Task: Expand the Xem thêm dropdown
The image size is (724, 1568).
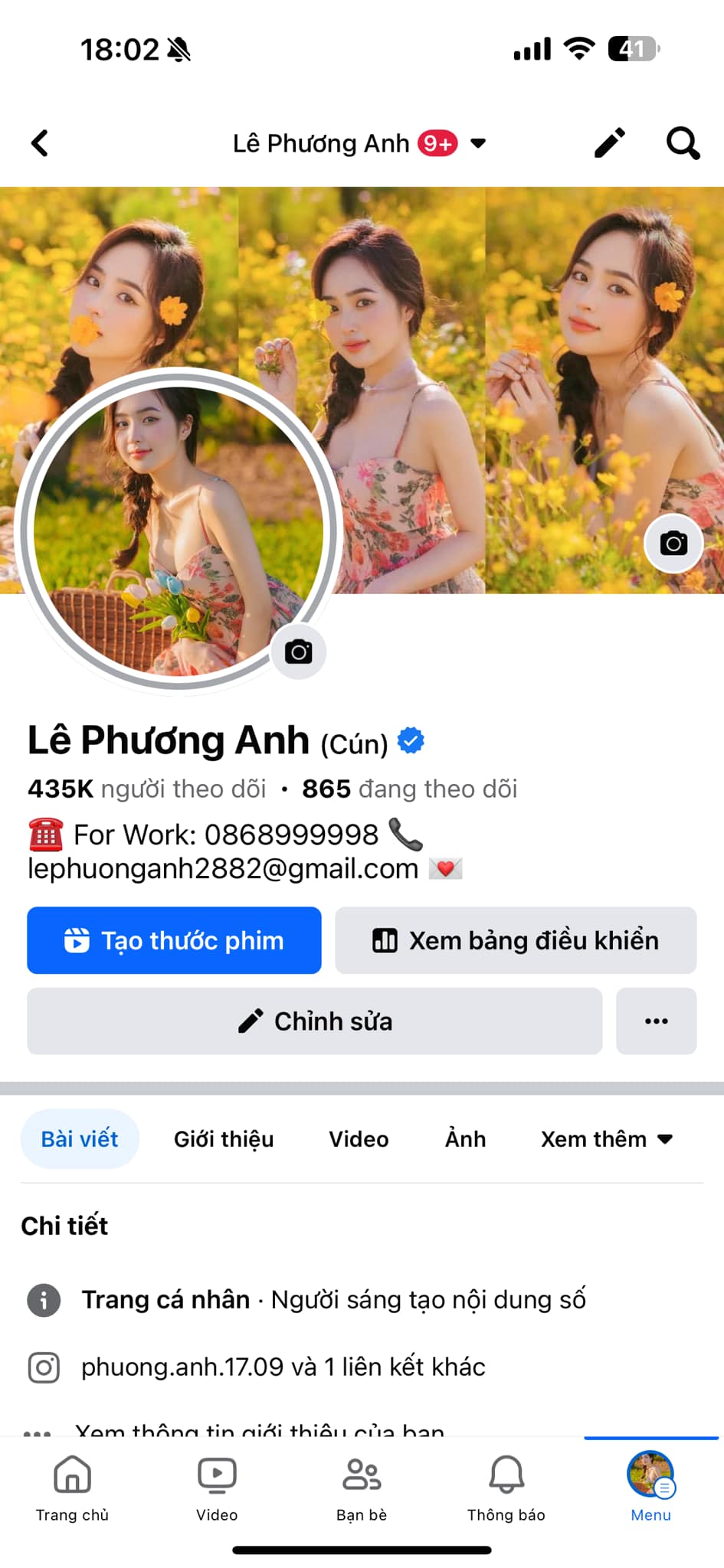Action: point(606,1138)
